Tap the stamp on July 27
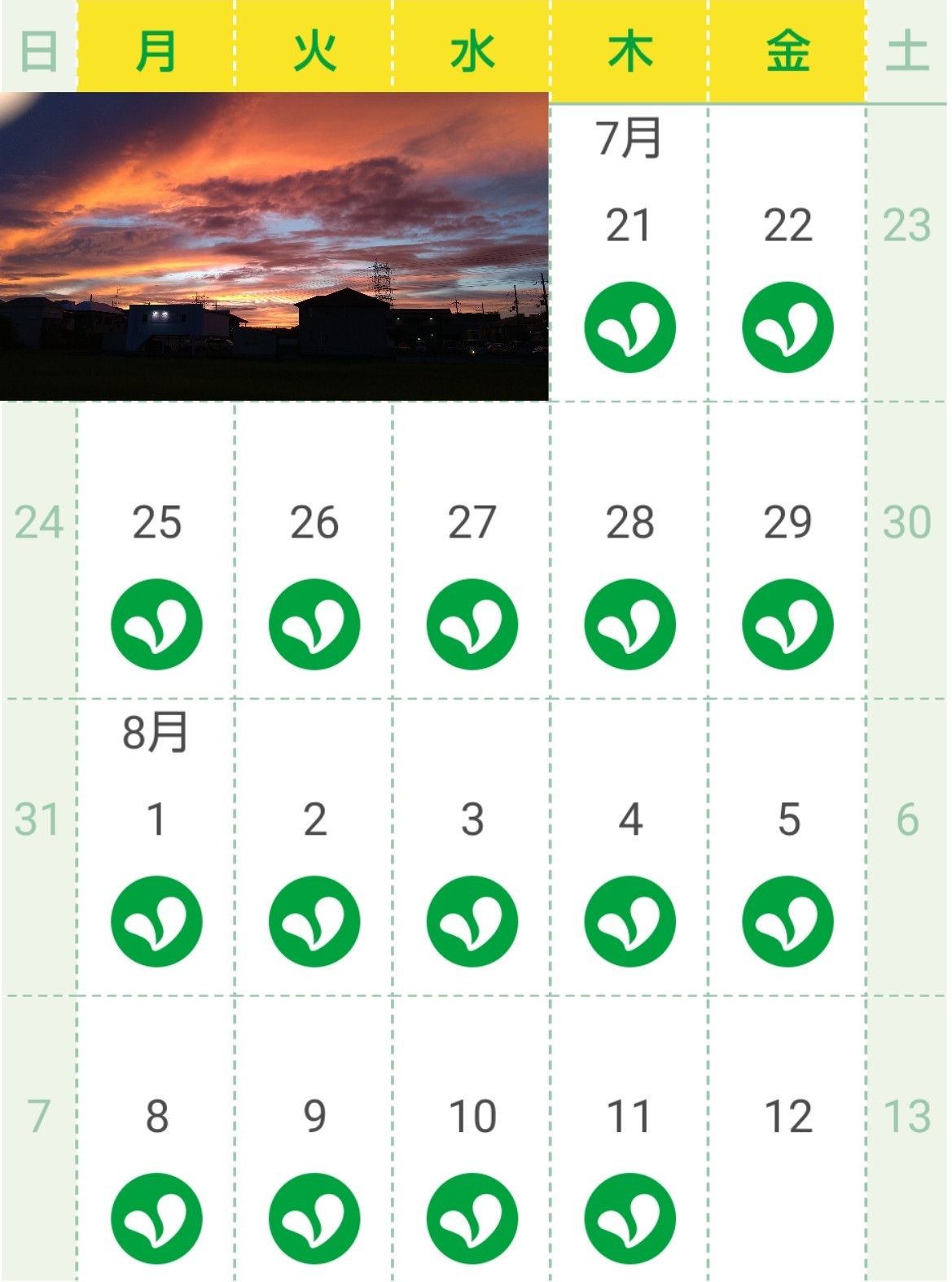The height and width of the screenshot is (1282, 952). [472, 624]
